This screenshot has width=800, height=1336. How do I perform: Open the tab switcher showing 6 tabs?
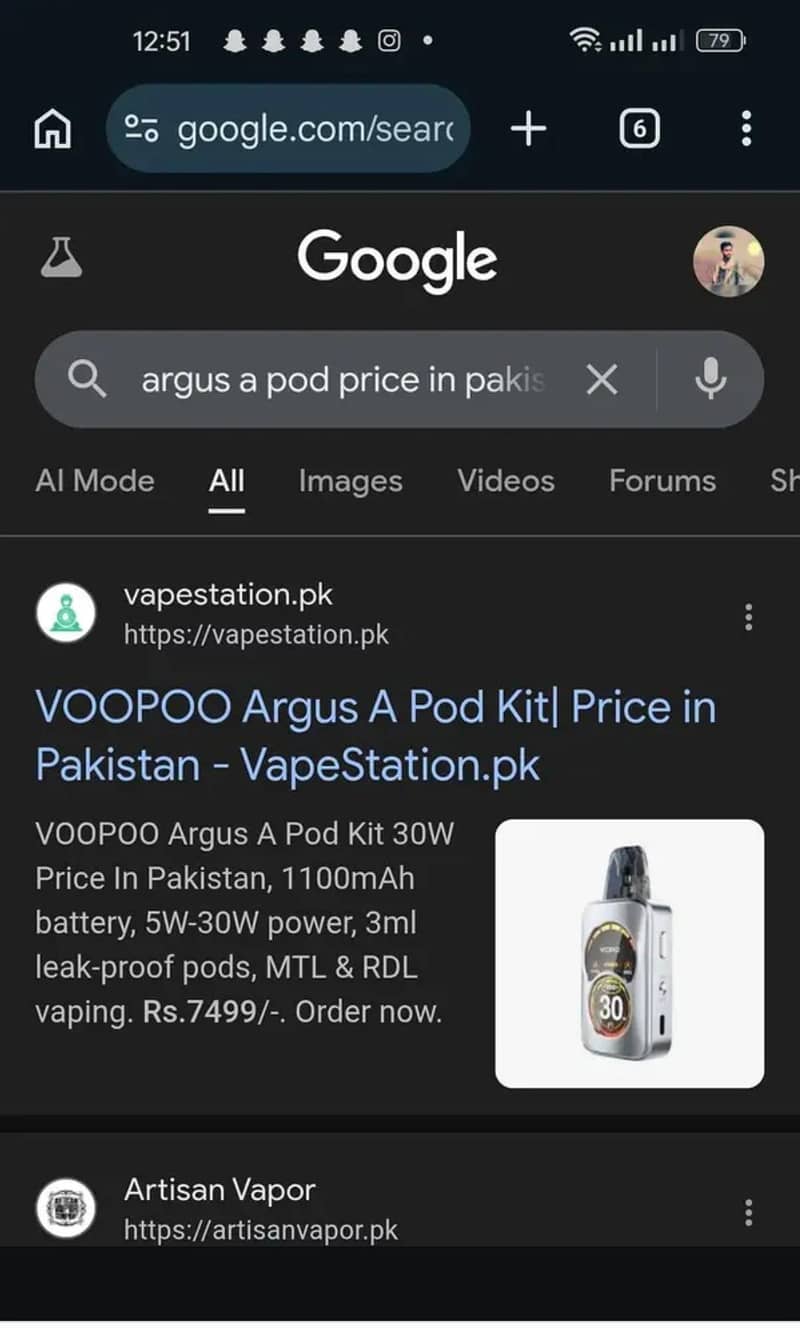pyautogui.click(x=639, y=128)
